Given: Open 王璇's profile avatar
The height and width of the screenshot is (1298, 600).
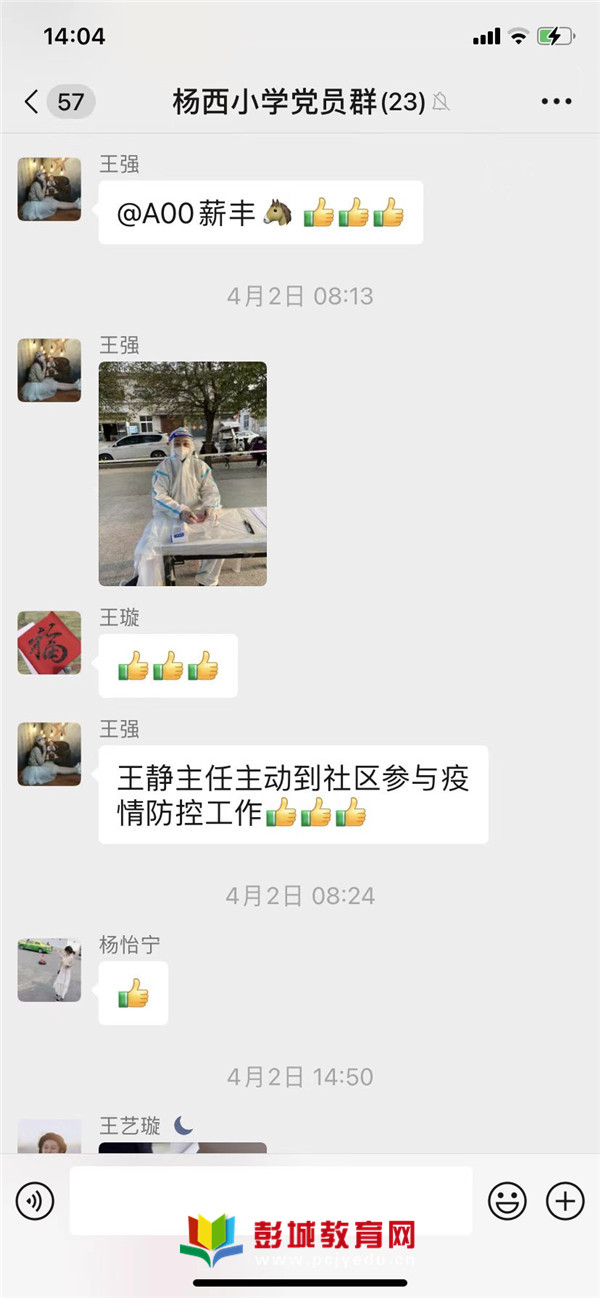Looking at the screenshot, I should pos(49,642).
